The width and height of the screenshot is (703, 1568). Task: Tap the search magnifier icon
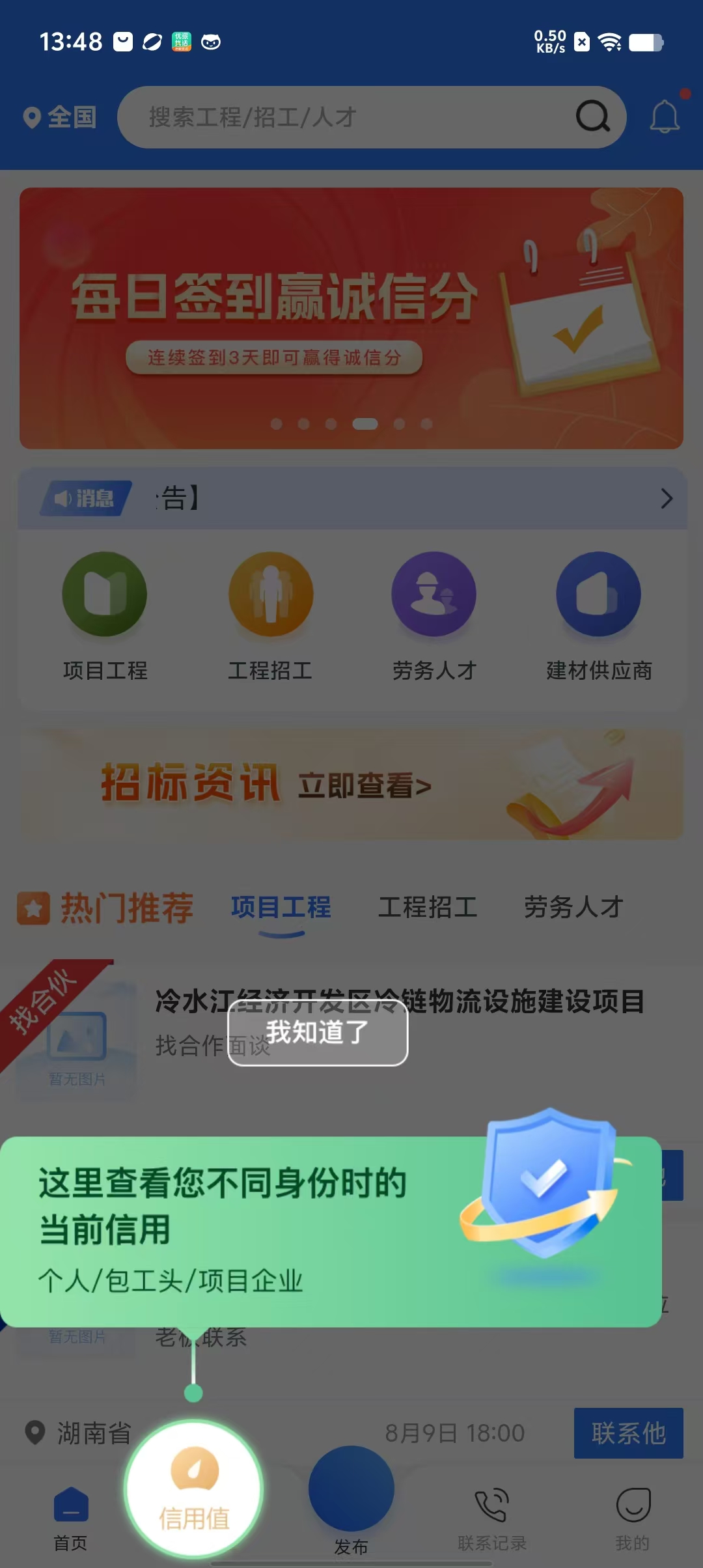(593, 117)
